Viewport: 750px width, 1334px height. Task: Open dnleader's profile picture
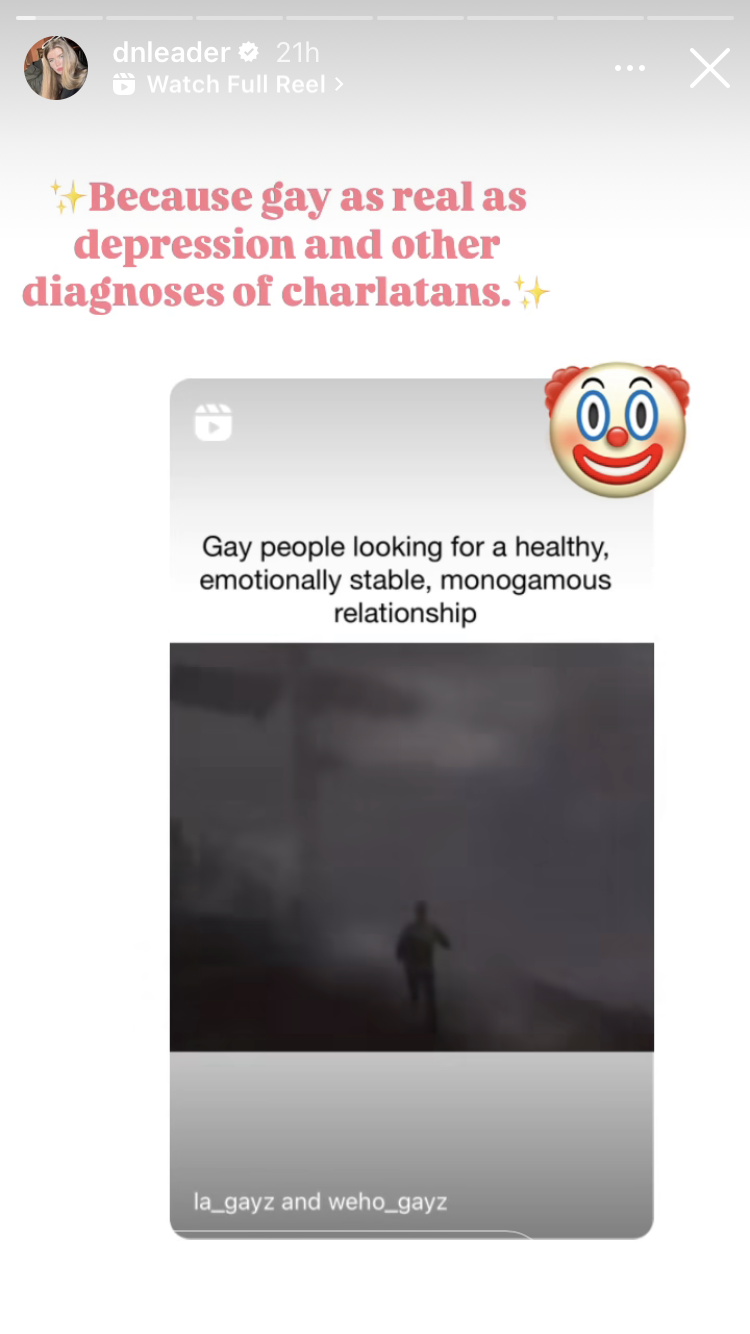(56, 68)
